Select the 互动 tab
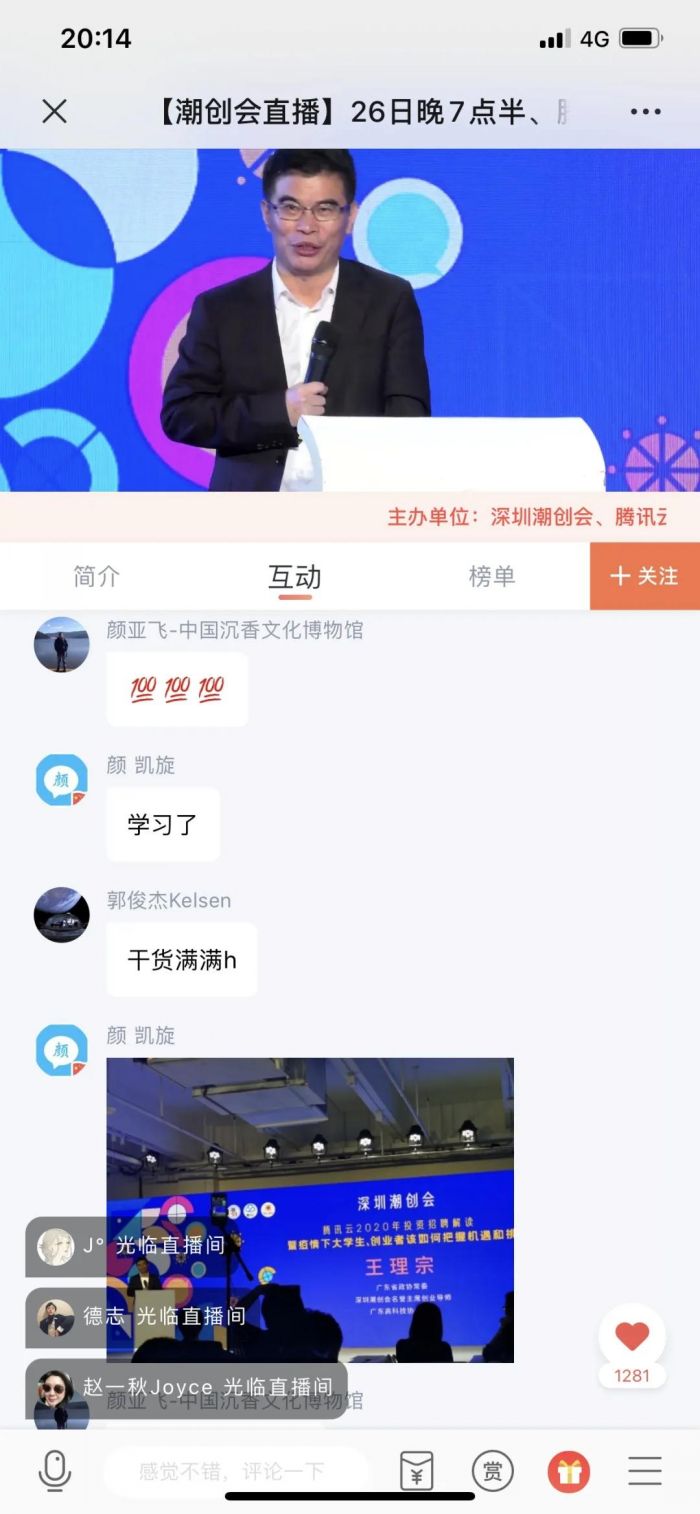This screenshot has height=1514, width=700. (x=294, y=577)
